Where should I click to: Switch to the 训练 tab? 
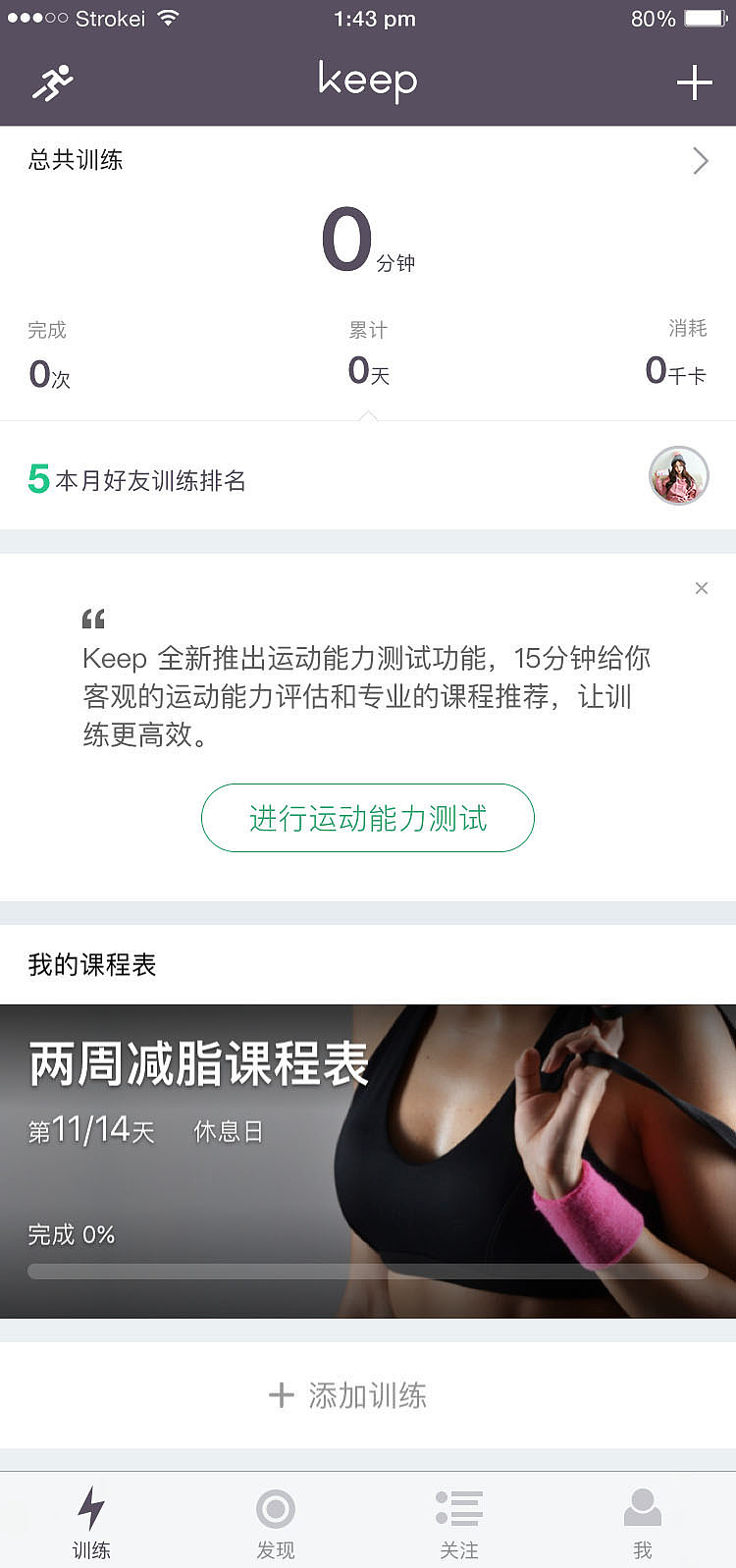coord(91,1521)
